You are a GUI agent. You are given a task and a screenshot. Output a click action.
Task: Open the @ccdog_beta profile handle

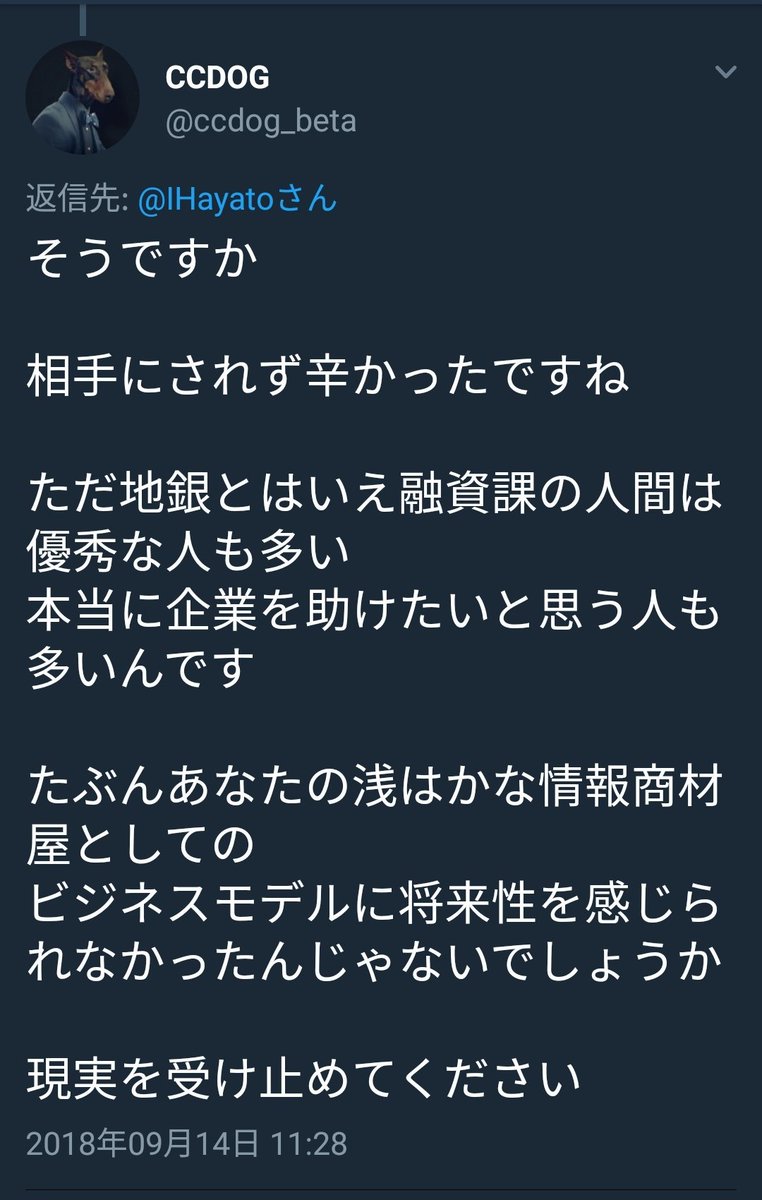[259, 122]
